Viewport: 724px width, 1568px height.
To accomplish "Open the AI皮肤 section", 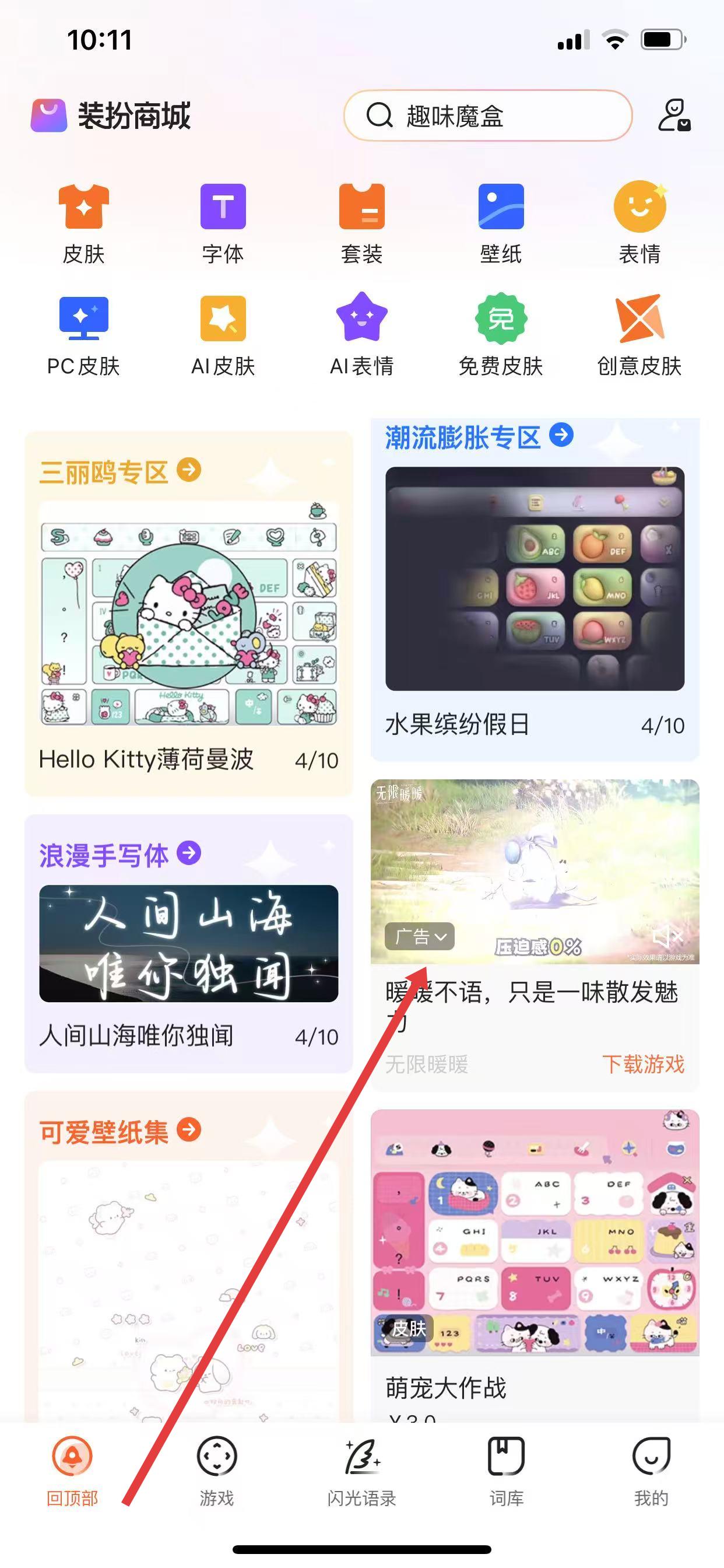I will point(223,335).
